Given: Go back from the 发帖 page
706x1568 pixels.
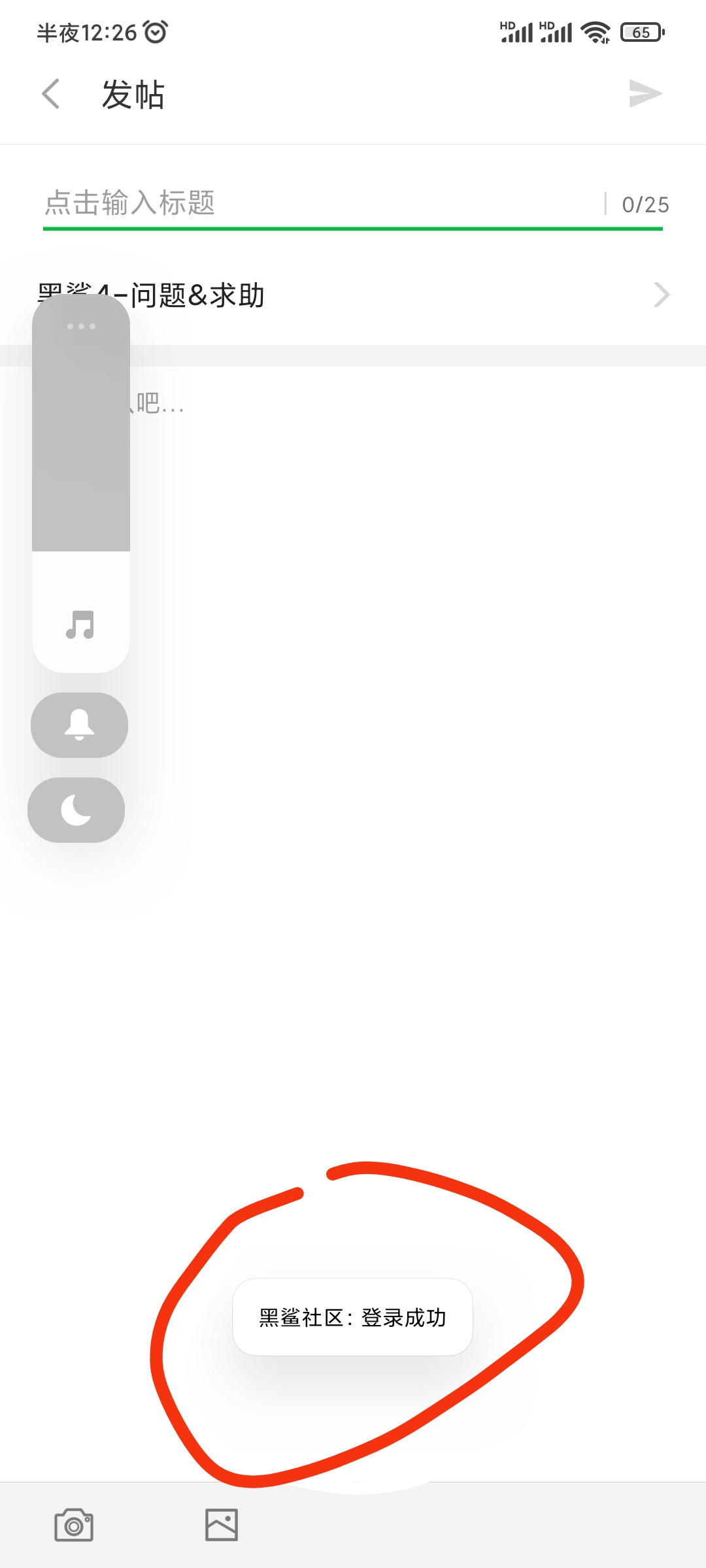Looking at the screenshot, I should click(51, 94).
